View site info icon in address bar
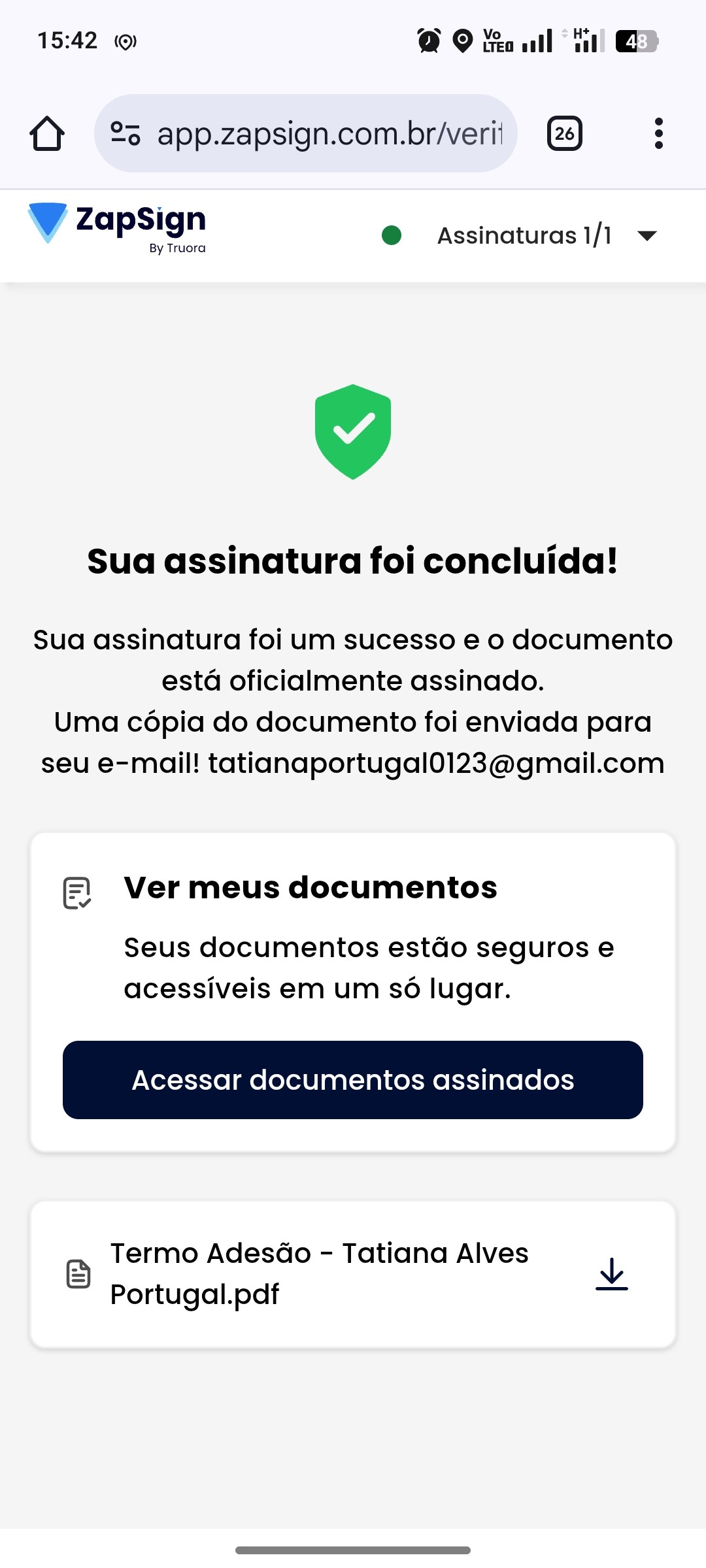The height and width of the screenshot is (1568, 706). [125, 134]
